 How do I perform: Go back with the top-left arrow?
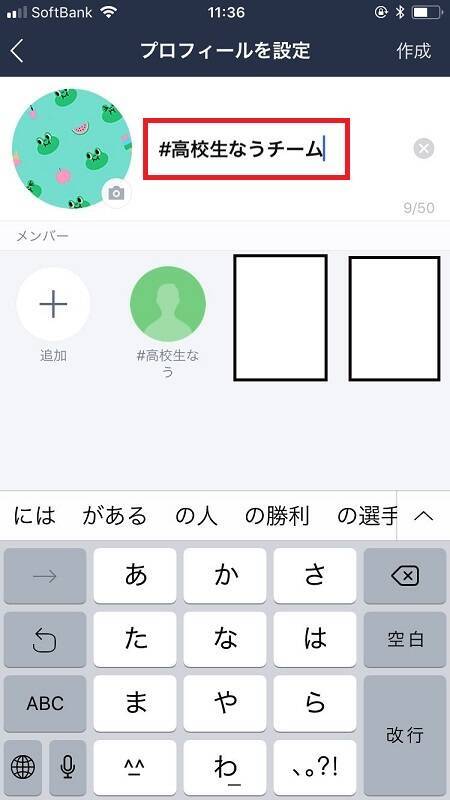tap(17, 51)
